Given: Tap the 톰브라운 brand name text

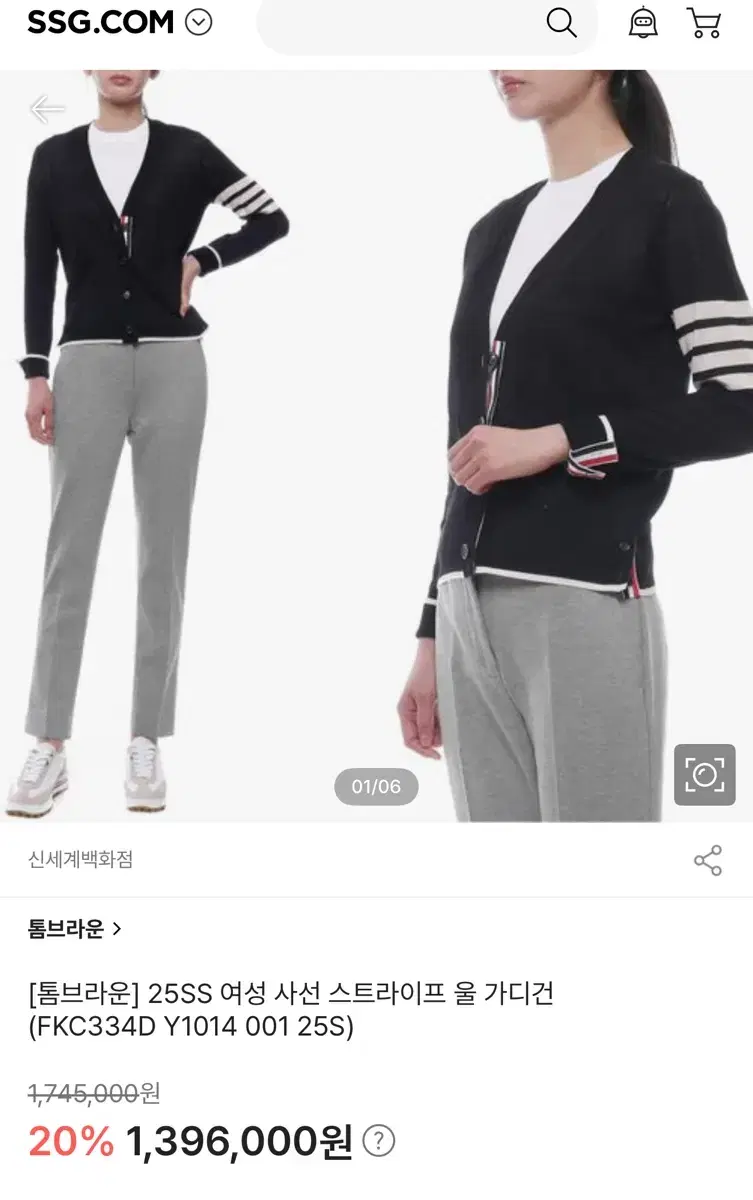Looking at the screenshot, I should (64, 928).
